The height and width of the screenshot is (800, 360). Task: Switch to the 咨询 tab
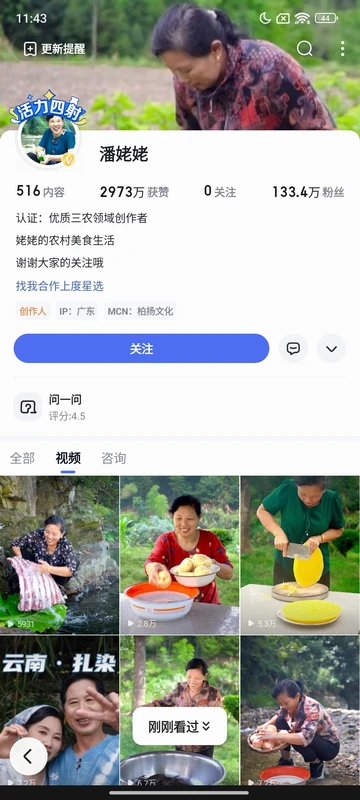113,458
